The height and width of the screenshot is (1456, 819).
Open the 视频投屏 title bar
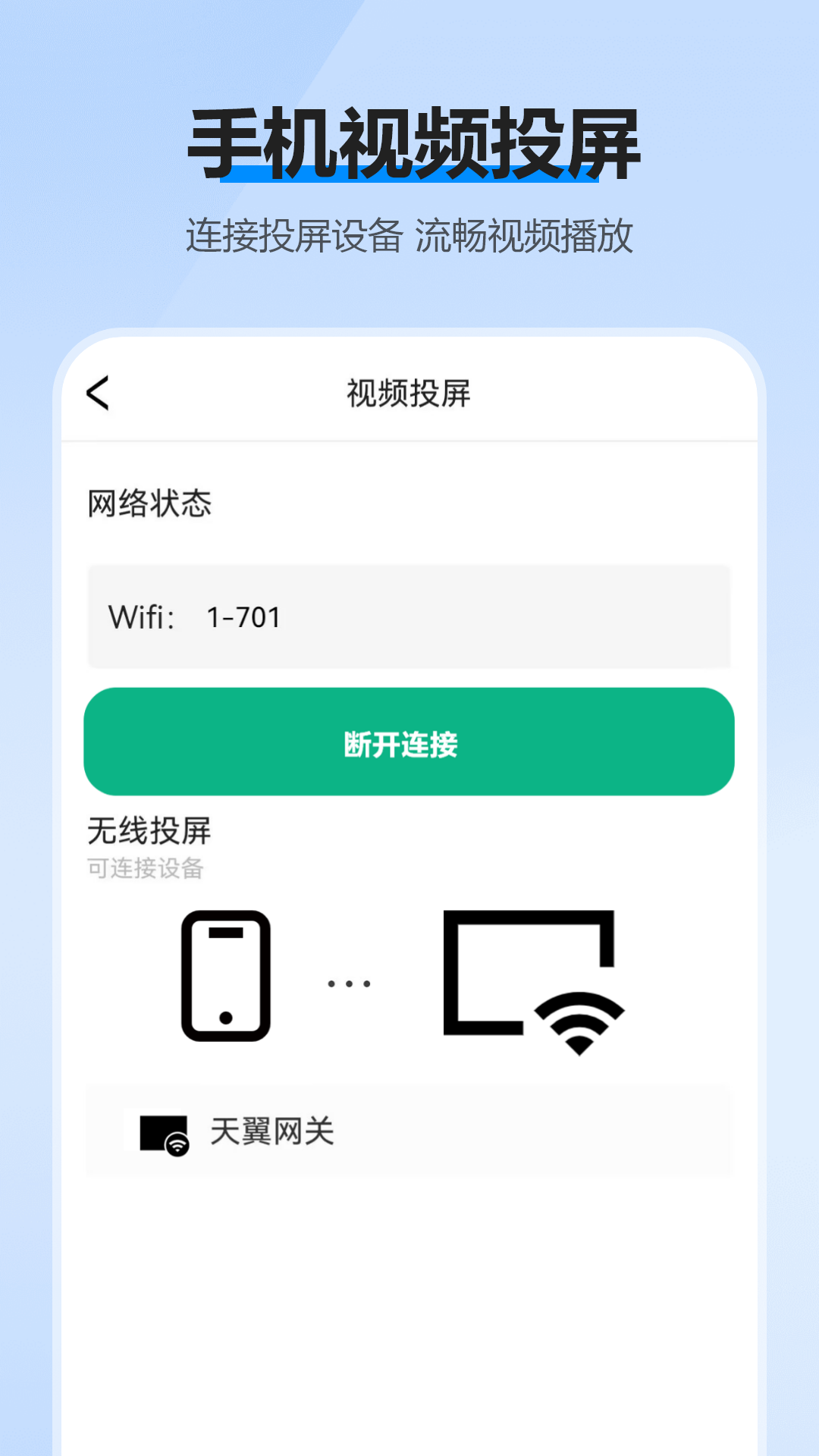(x=409, y=394)
